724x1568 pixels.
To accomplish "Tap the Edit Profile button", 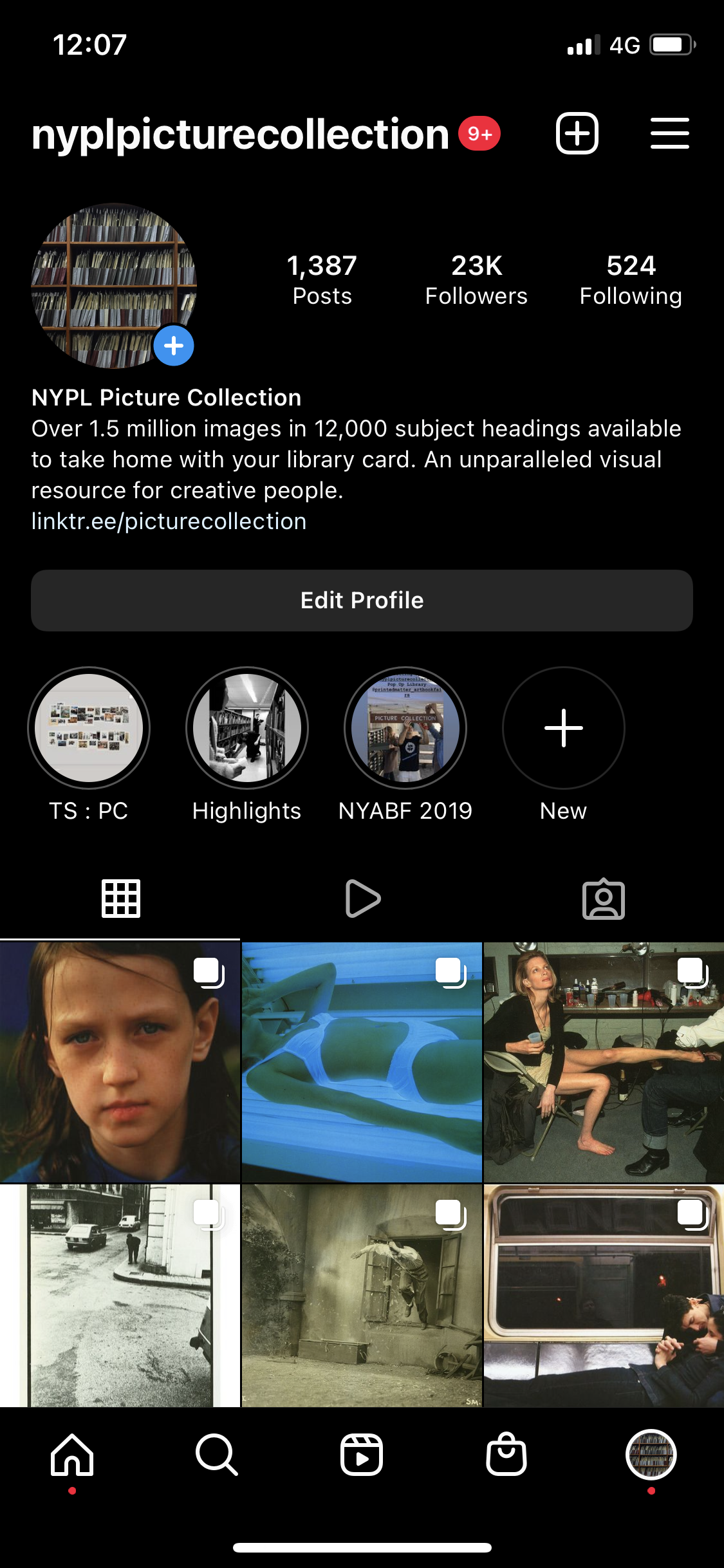I will click(362, 600).
